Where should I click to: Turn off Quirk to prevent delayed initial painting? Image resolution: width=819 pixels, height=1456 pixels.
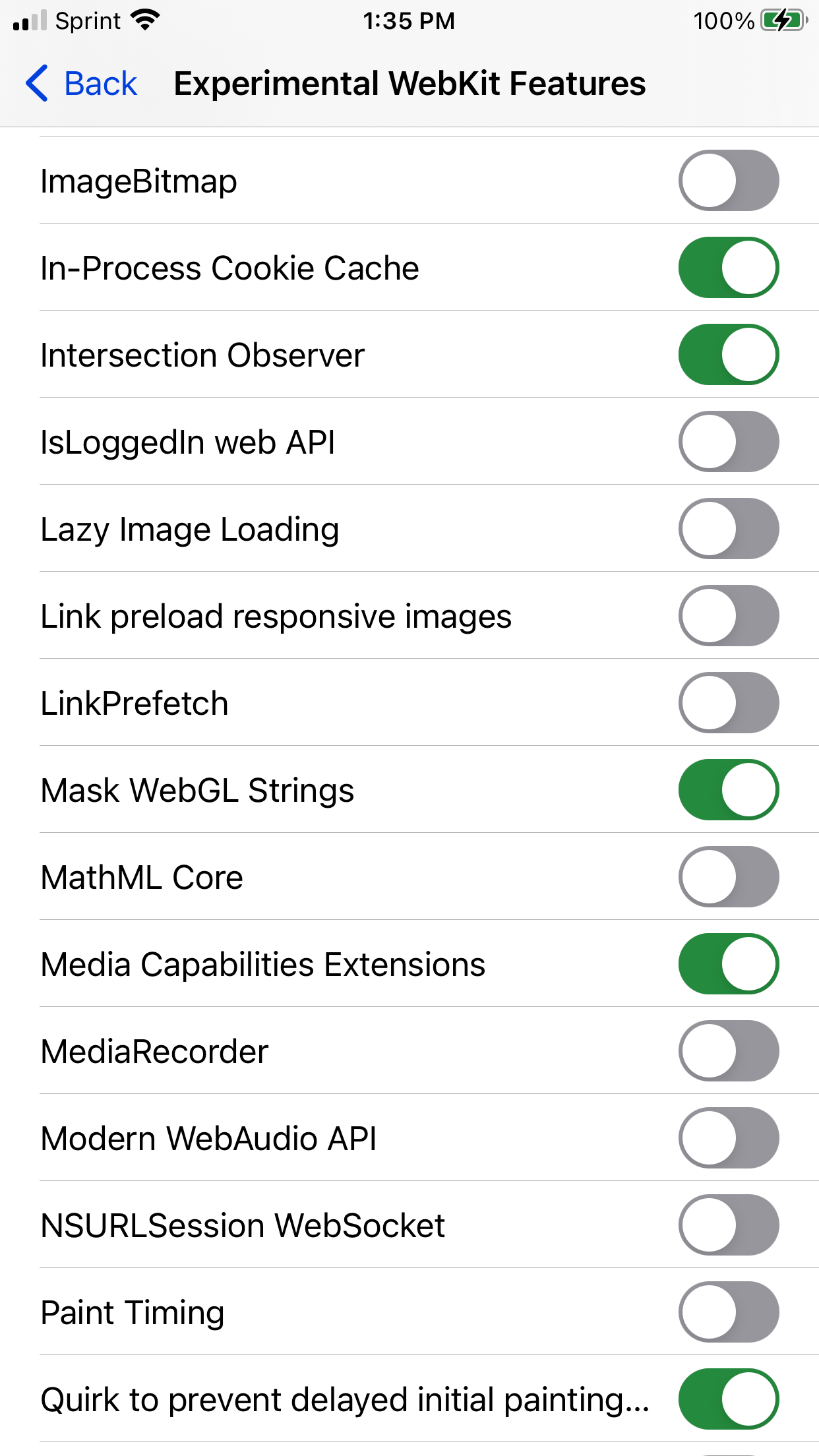point(728,1399)
